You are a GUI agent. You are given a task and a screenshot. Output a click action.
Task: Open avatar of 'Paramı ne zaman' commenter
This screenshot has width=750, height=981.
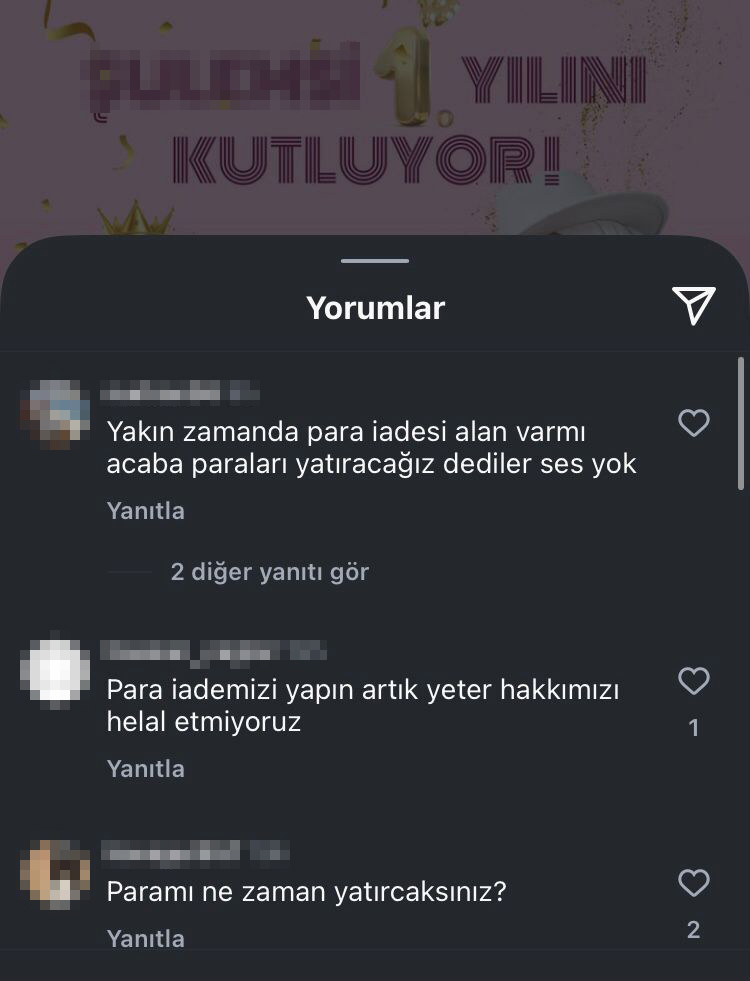55,875
